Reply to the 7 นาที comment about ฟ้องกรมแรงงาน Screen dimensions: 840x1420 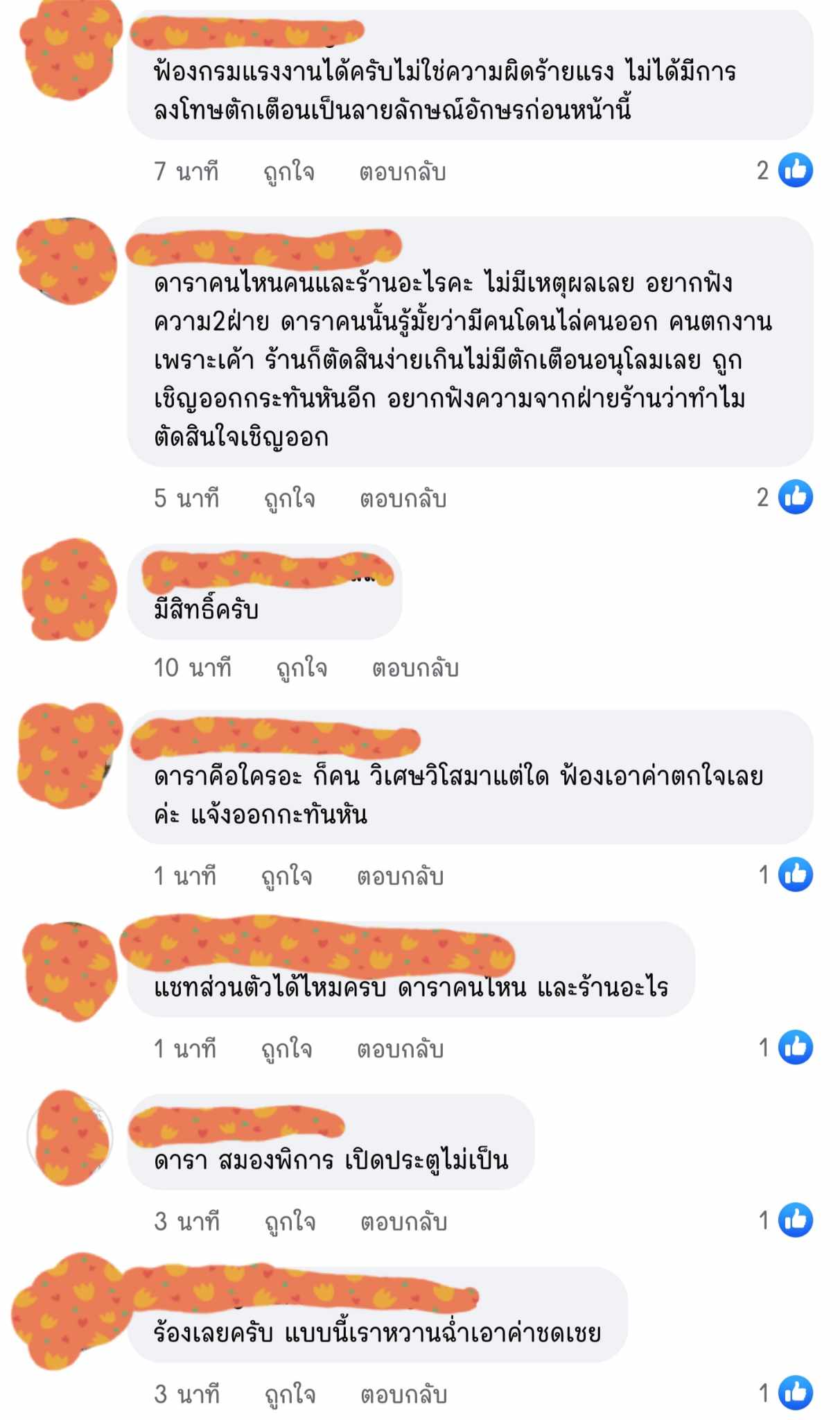[x=402, y=172]
